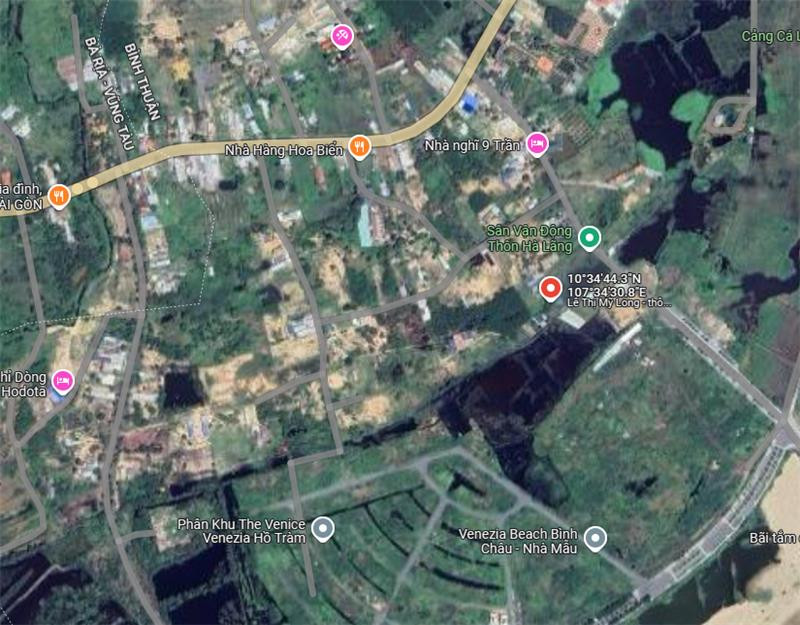The height and width of the screenshot is (625, 800).
Task: Select the Nhà nghỉ 9 Trần lodging marker
Action: [x=537, y=144]
